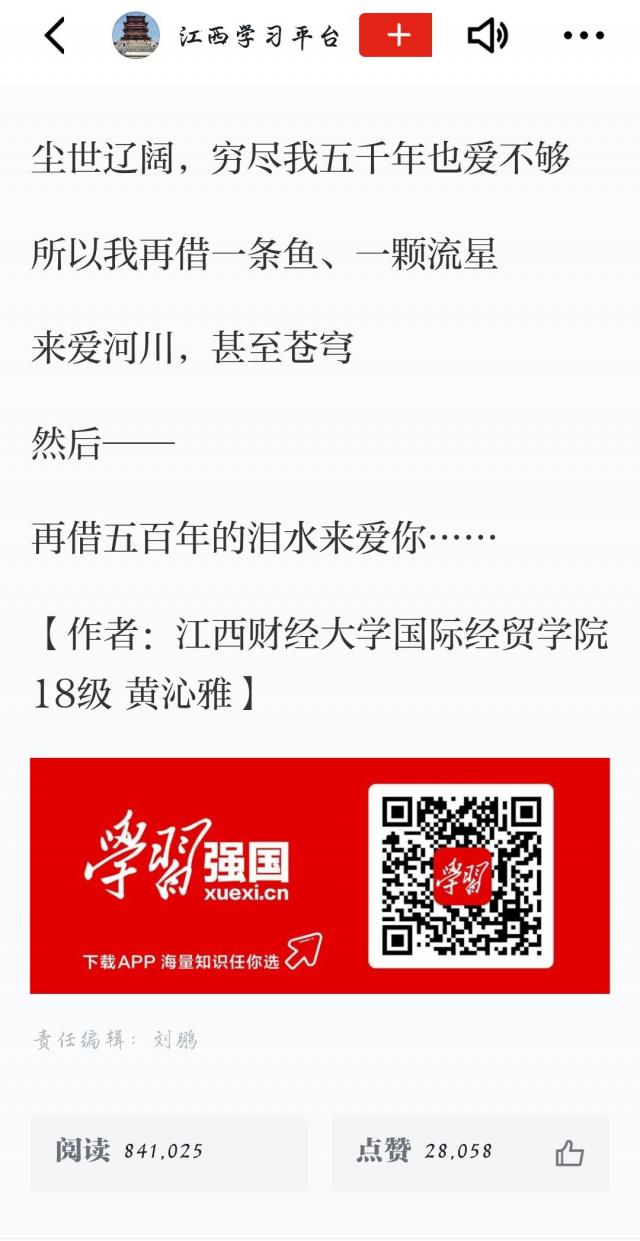Go back using the top-left arrow
The width and height of the screenshot is (640, 1241).
(54, 36)
